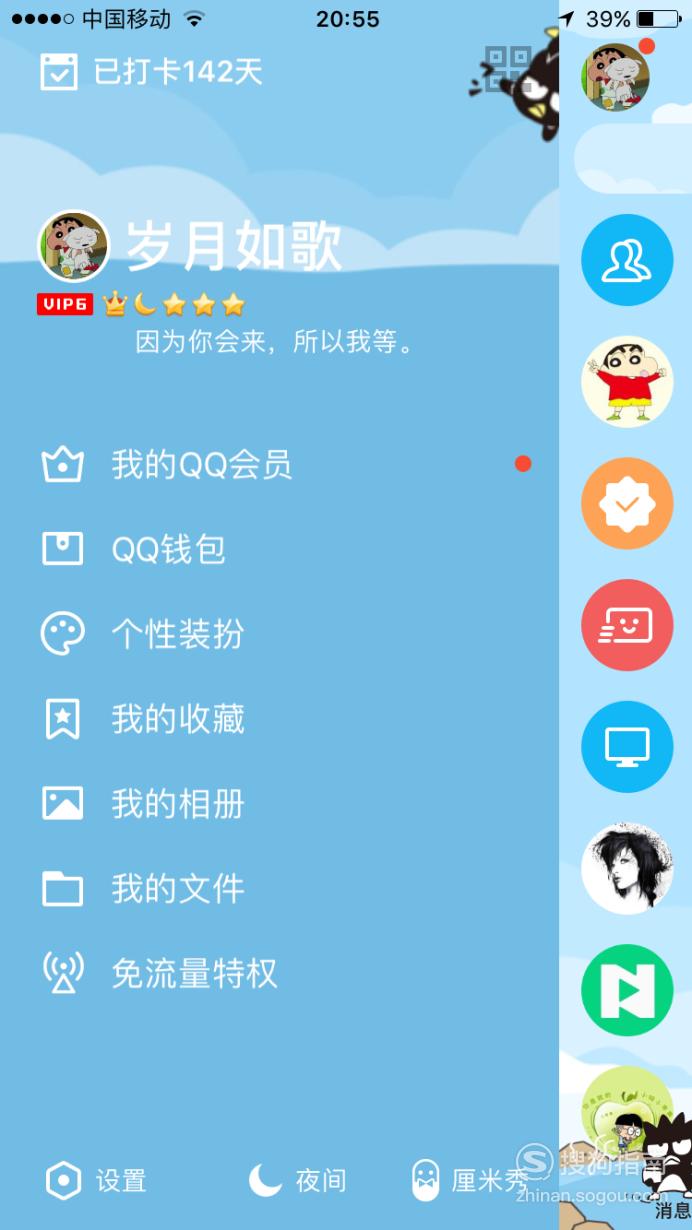Open the 岁月如歌 profile avatar
The image size is (692, 1230).
[x=73, y=246]
